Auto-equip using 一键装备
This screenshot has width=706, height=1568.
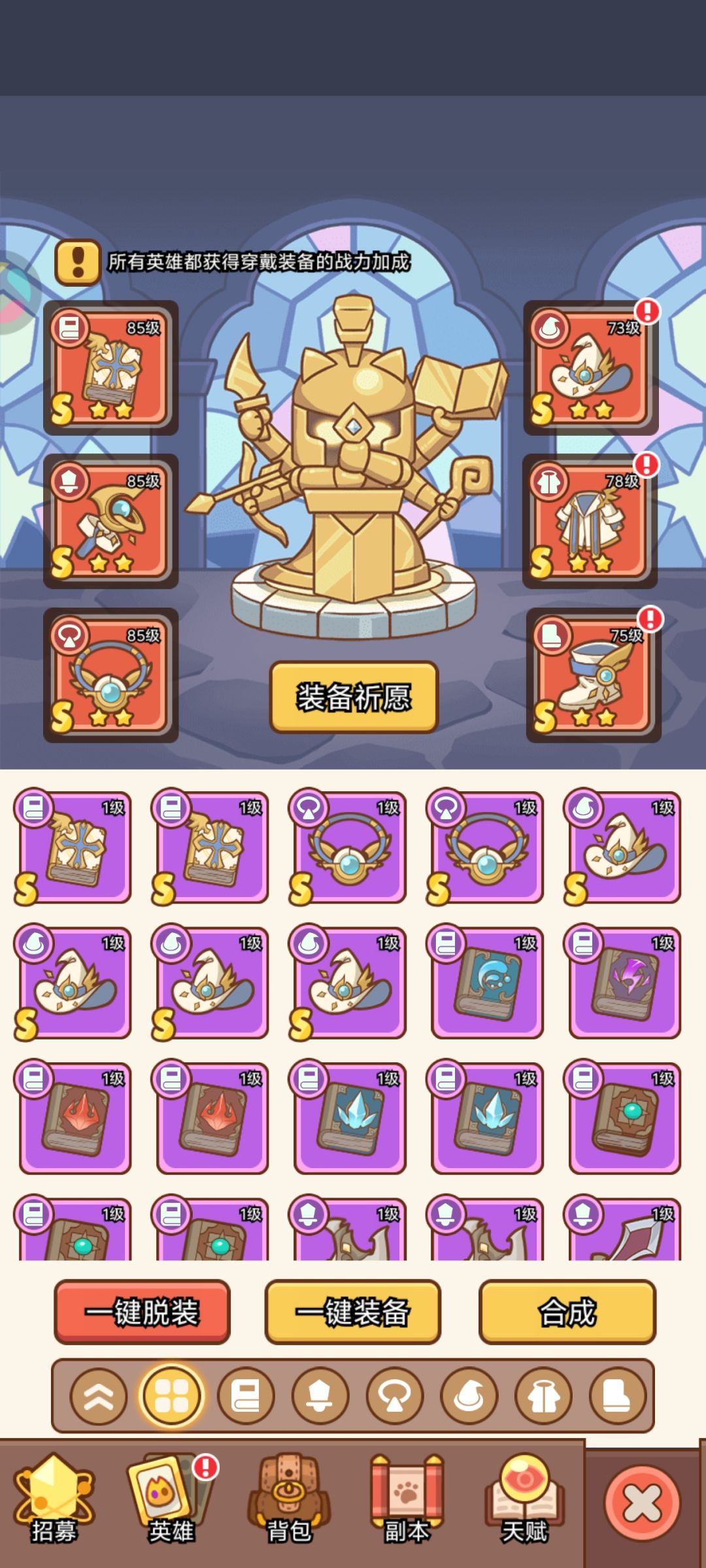(x=352, y=1311)
